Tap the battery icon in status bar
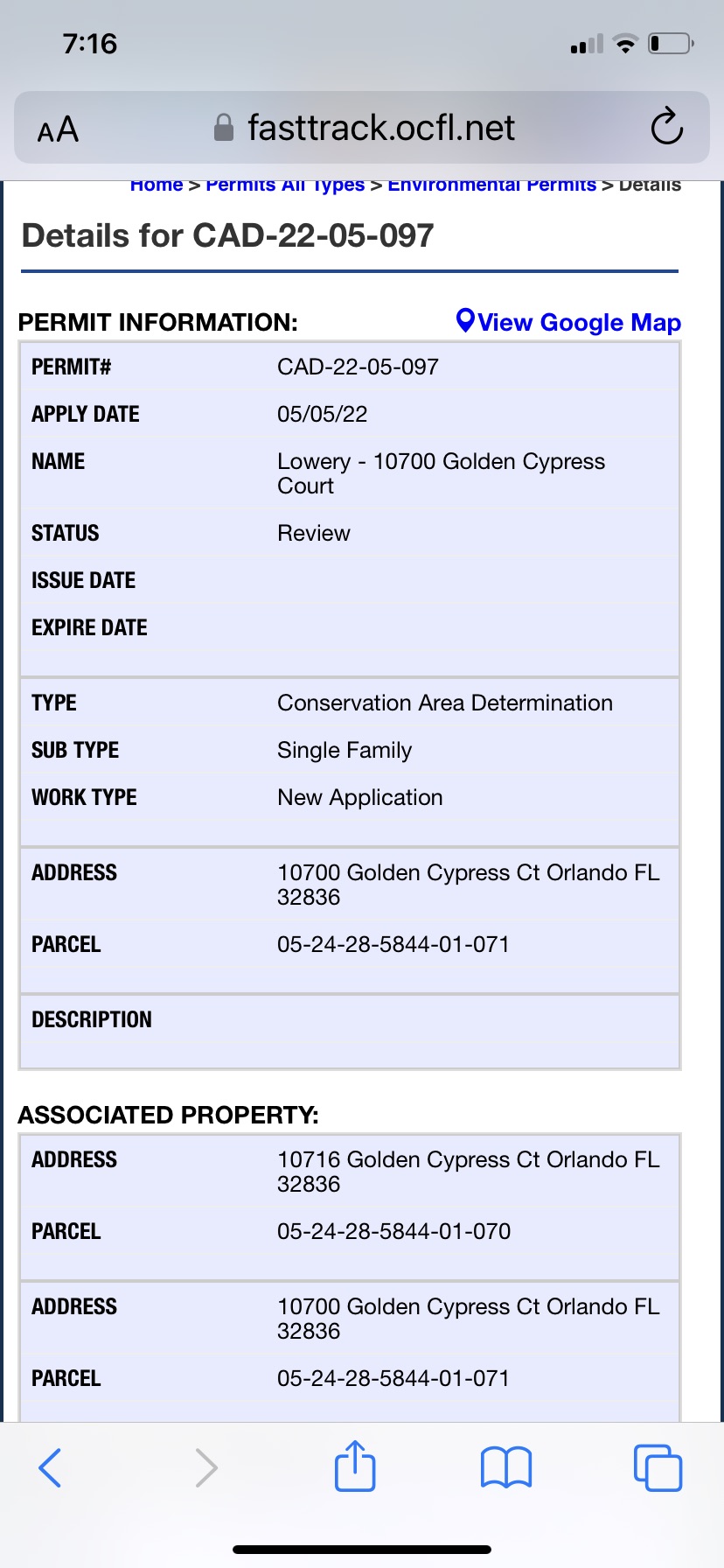 point(666,42)
